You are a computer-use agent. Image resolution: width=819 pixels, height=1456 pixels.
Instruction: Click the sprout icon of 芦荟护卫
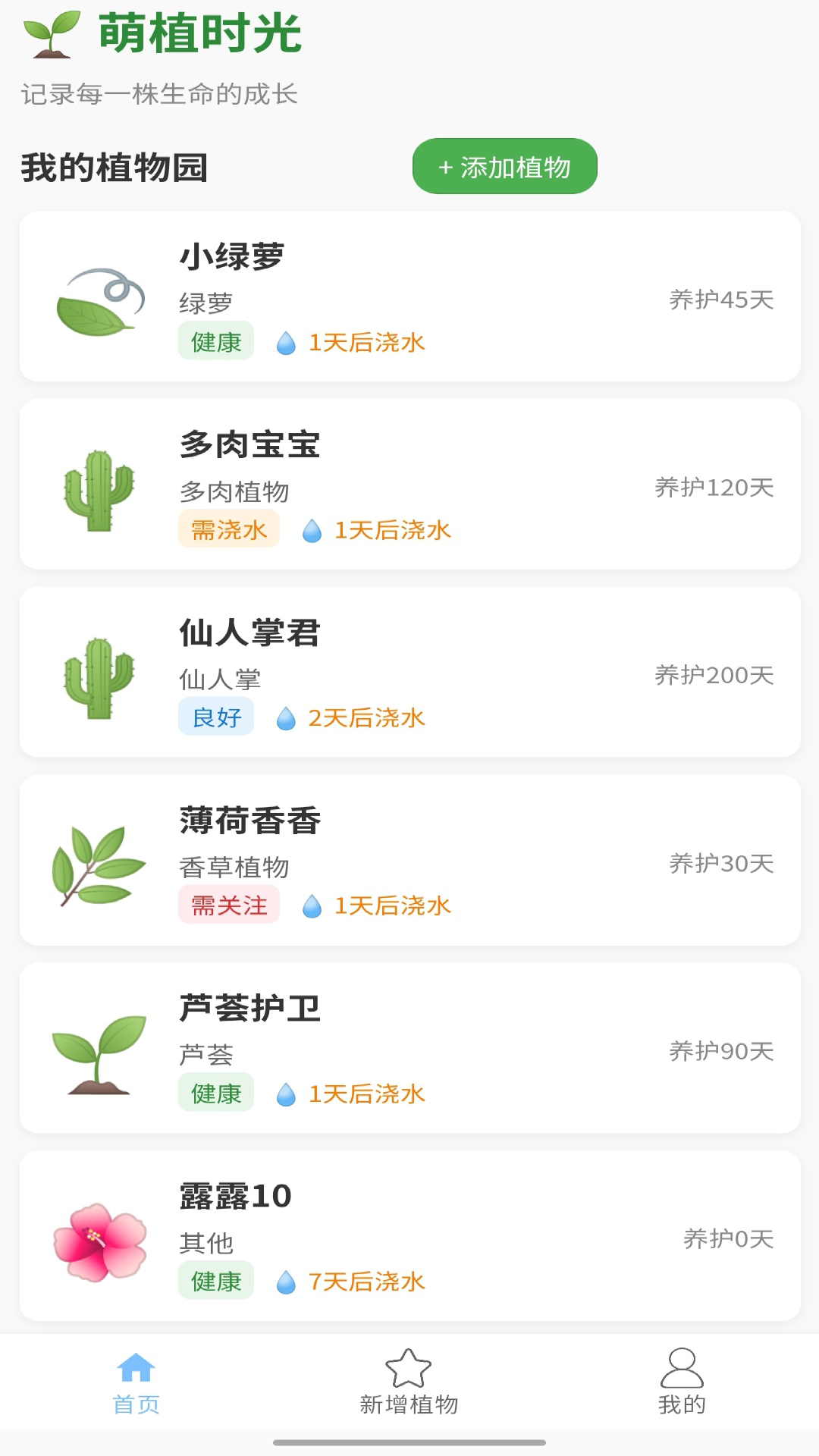pos(99,1053)
